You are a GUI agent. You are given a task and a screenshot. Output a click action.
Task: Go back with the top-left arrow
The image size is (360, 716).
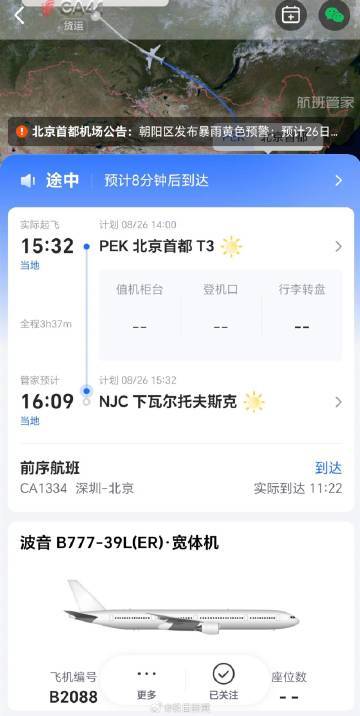pos(19,15)
